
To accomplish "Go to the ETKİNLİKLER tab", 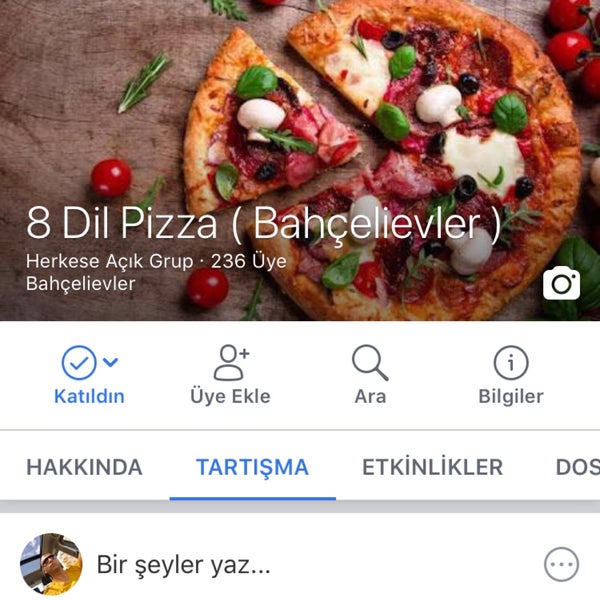I will click(x=432, y=467).
